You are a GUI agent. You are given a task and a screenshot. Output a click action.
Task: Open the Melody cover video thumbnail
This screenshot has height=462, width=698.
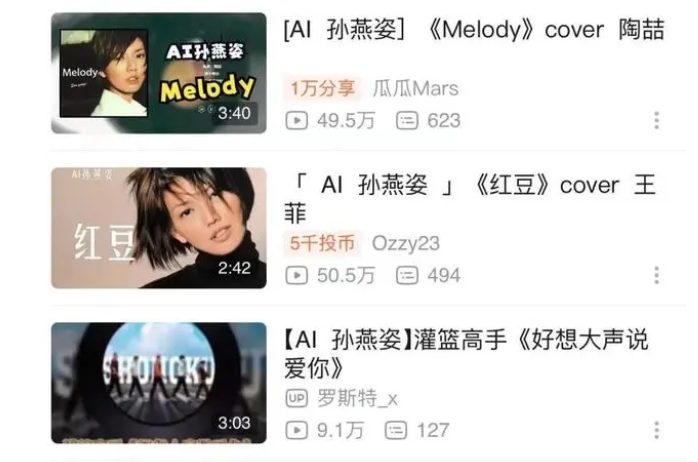tap(159, 73)
